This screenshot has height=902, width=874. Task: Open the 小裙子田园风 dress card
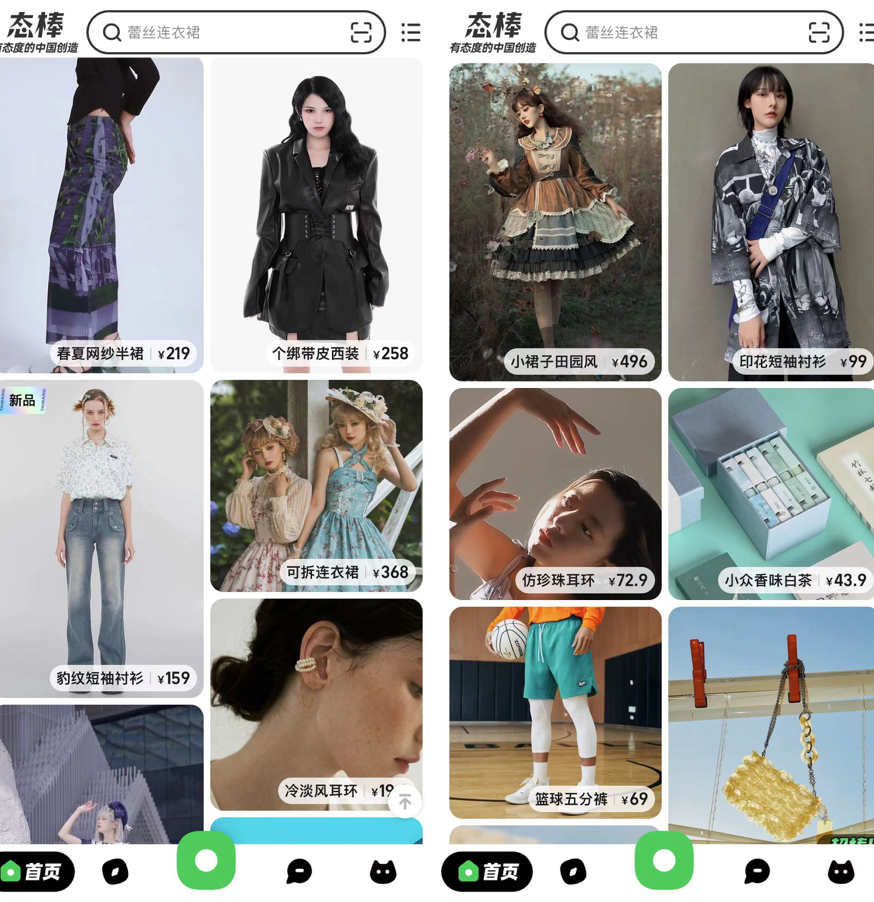(555, 222)
